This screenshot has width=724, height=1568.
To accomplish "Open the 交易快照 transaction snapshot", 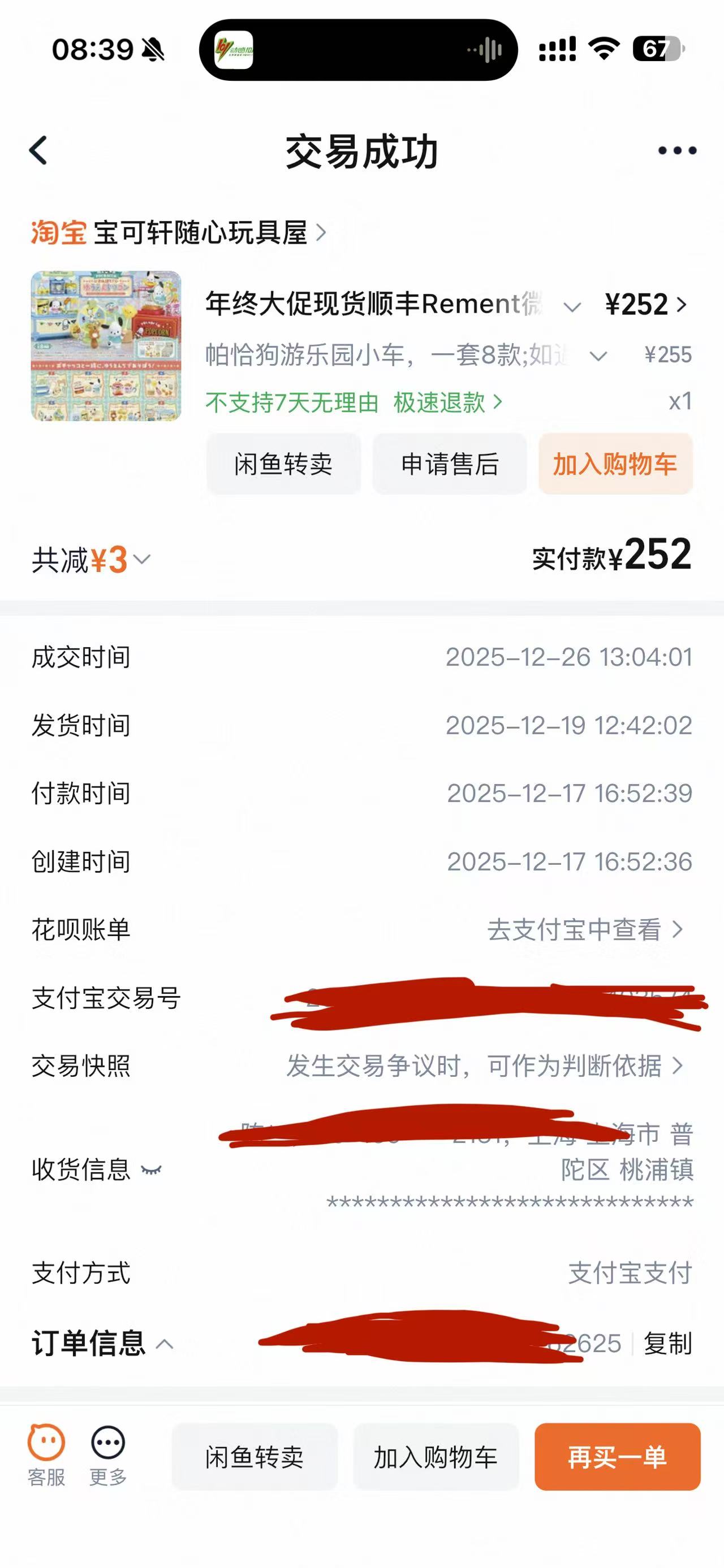I will coord(484,1066).
